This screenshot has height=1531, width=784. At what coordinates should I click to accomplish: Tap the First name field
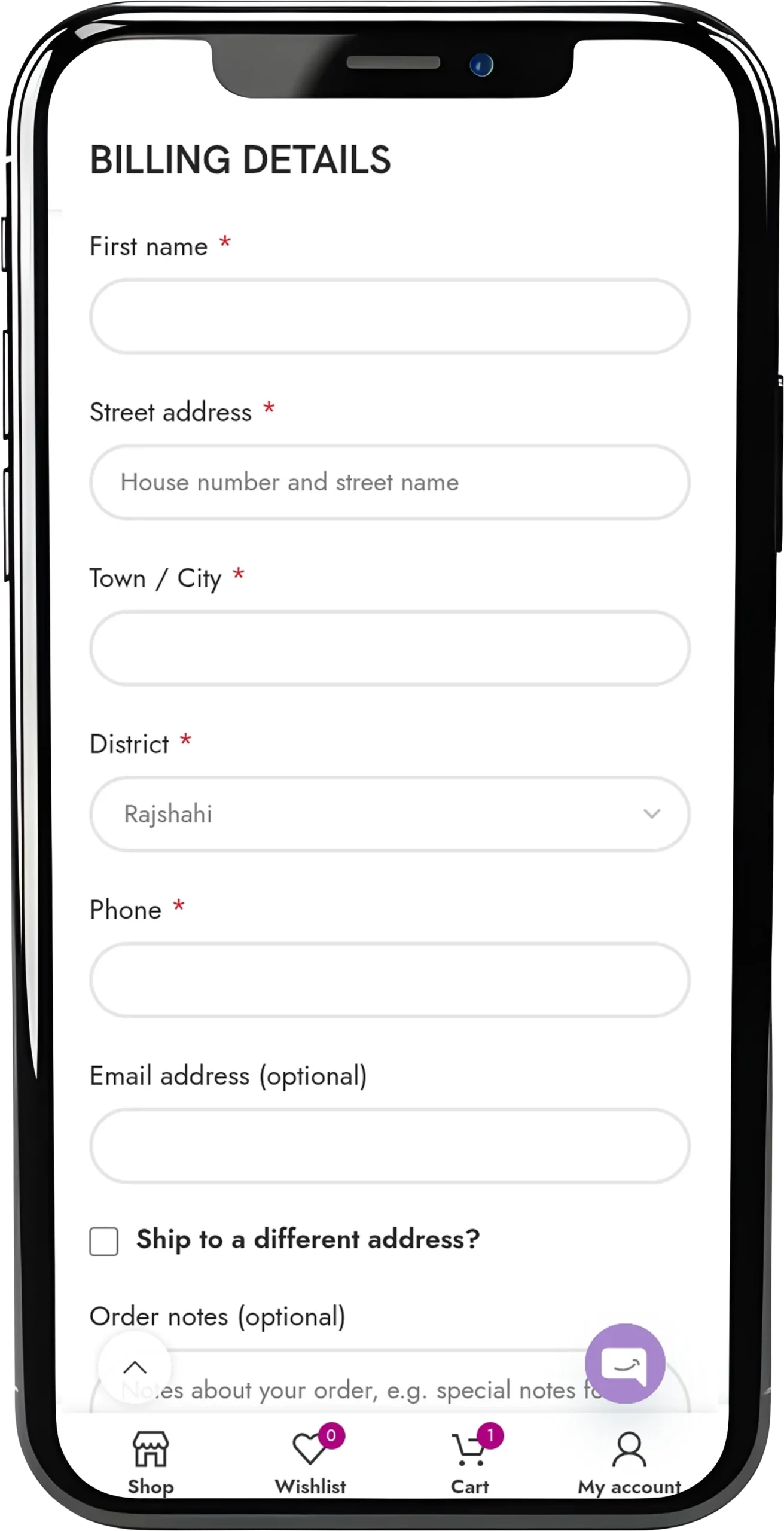(390, 316)
